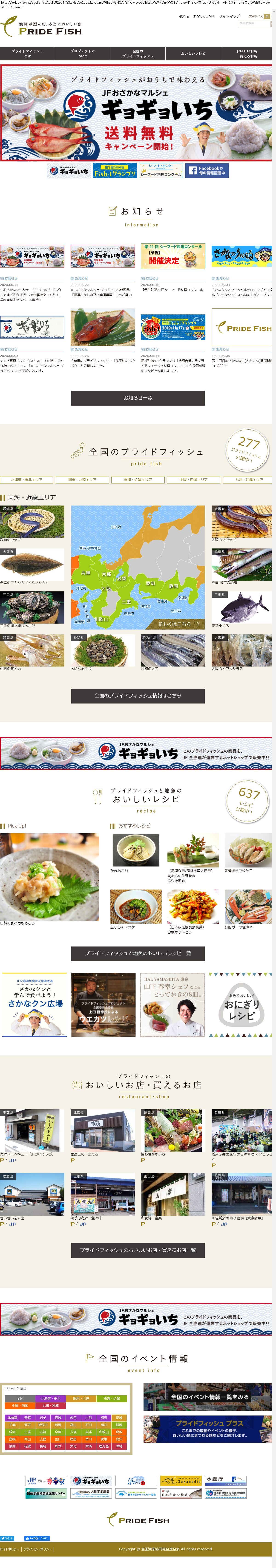Open 全国のプライドフィッシュ情報はこちら button
276x1568 pixels.
138,695
